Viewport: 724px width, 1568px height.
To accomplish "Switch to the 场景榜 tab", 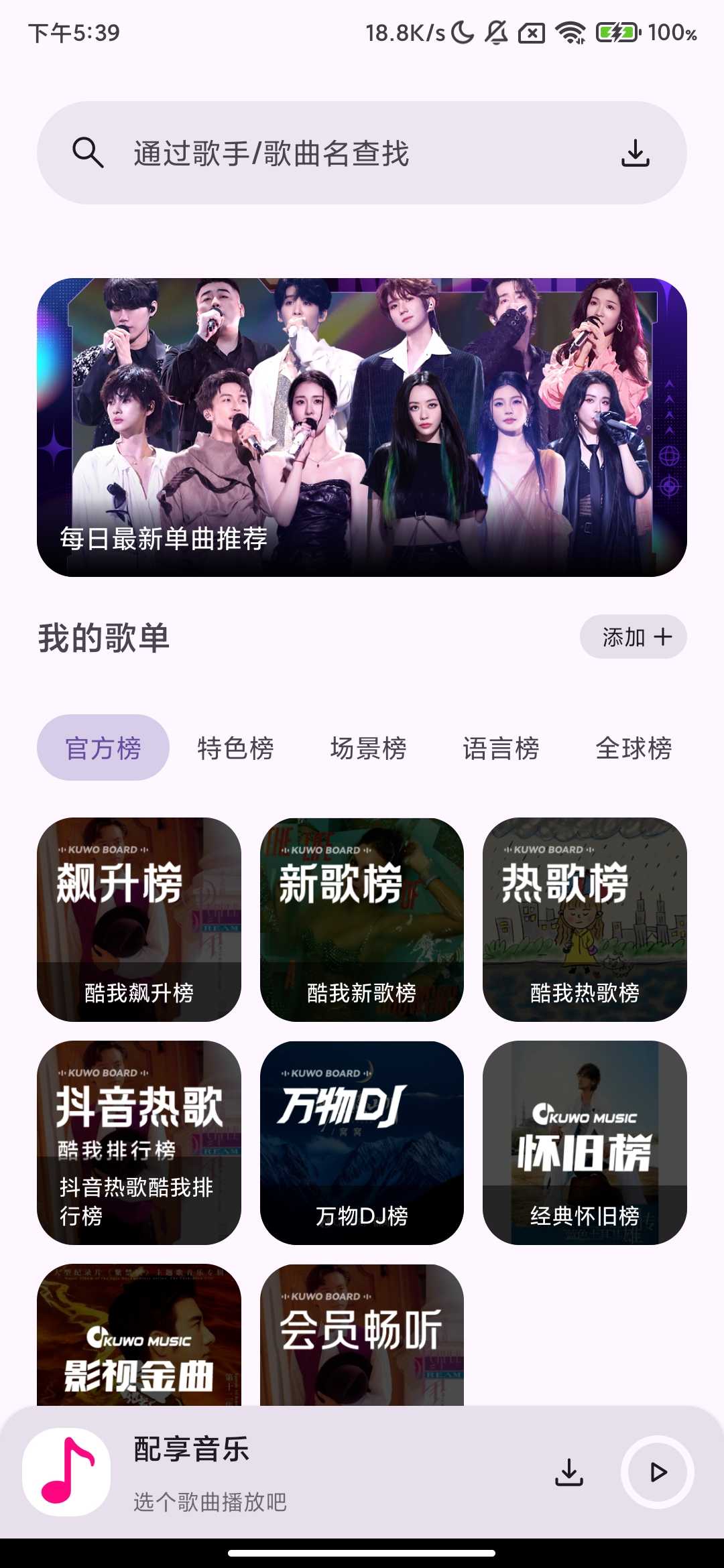I will (x=368, y=748).
